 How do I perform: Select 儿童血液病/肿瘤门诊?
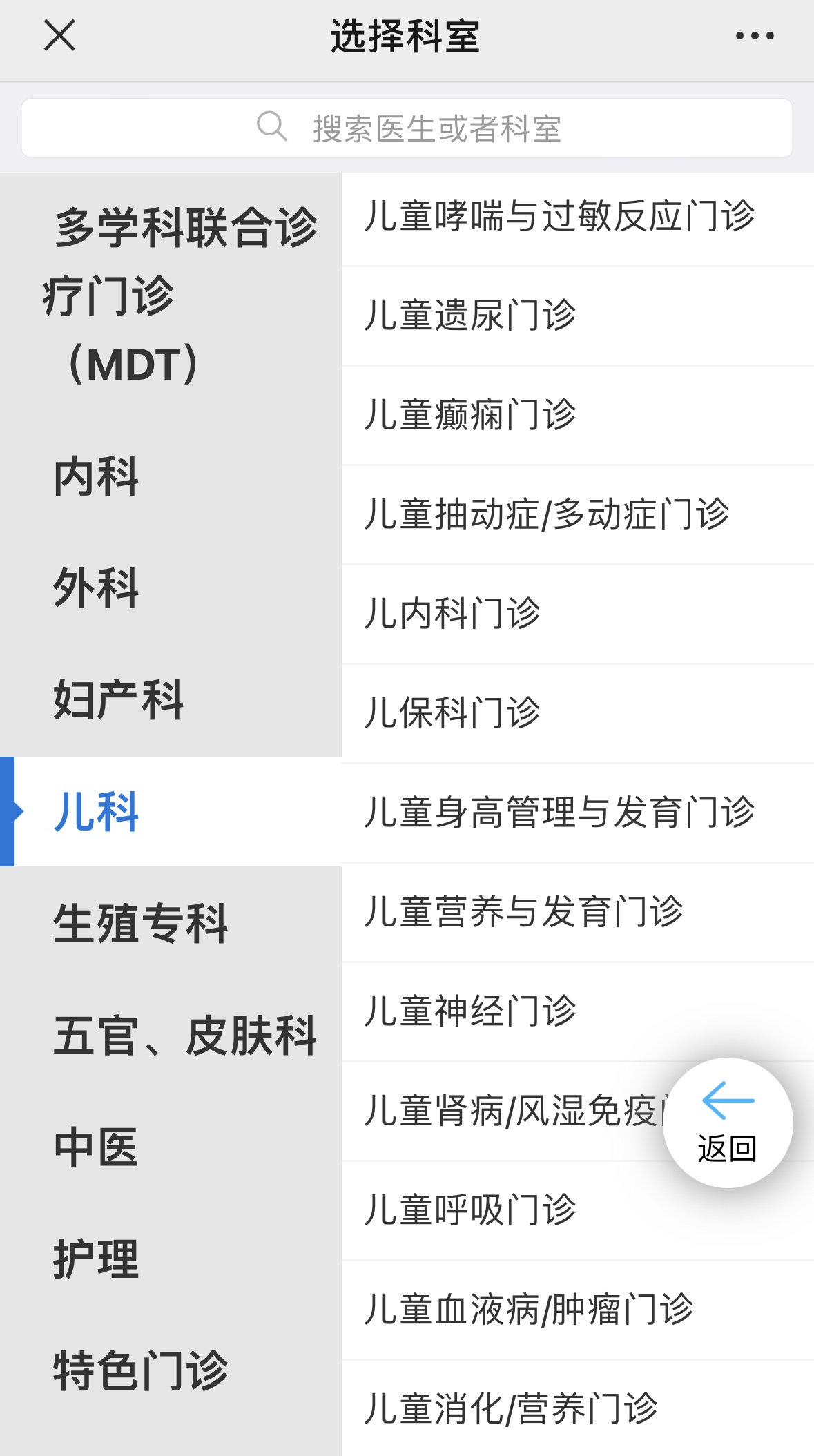pyautogui.click(x=578, y=1310)
